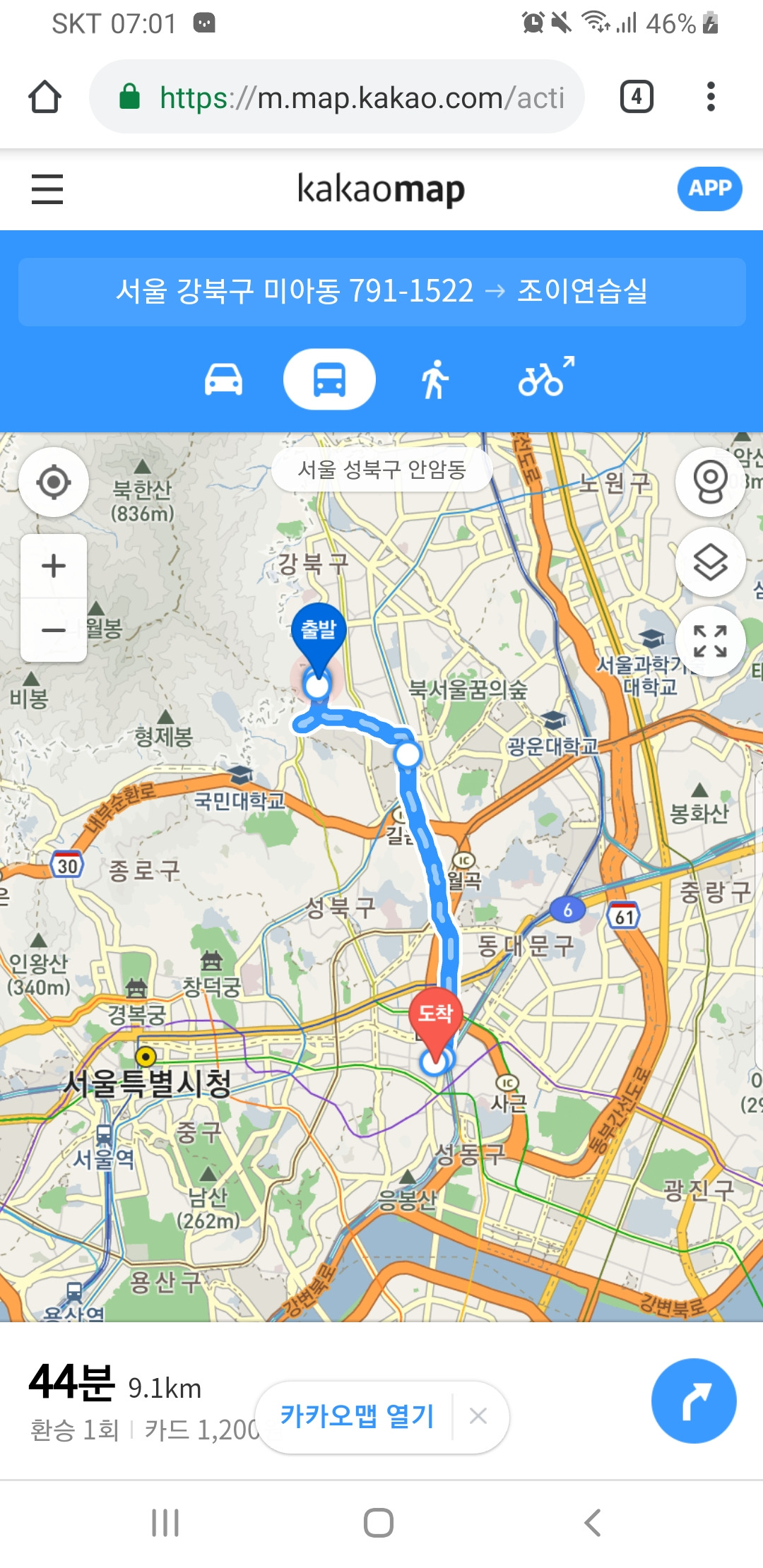Screen dimensions: 763x1568
Task: Go back using the system back button
Action: (x=592, y=1522)
